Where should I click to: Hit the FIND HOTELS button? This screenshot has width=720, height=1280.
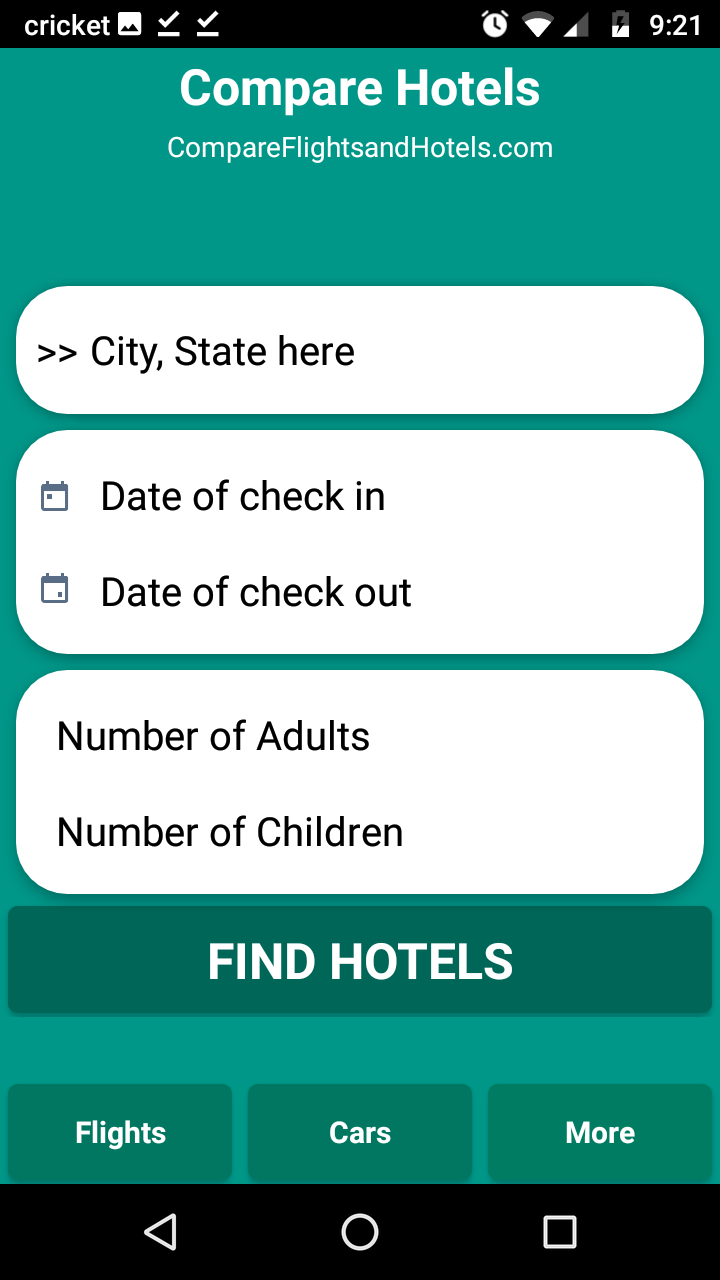(360, 961)
